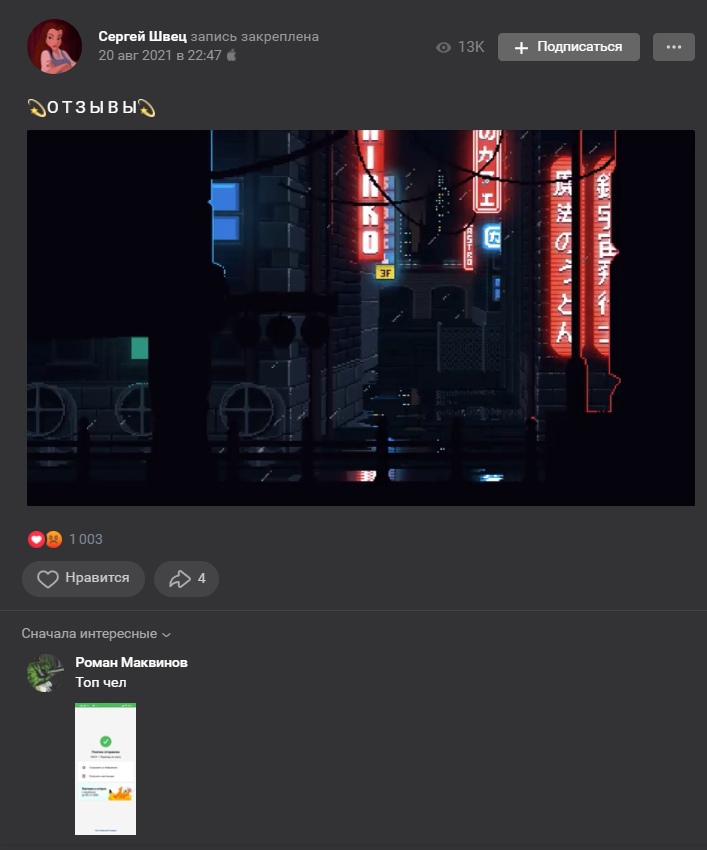Expand the Сначала интересные sort dropdown
The width and height of the screenshot is (707, 850).
coord(96,634)
